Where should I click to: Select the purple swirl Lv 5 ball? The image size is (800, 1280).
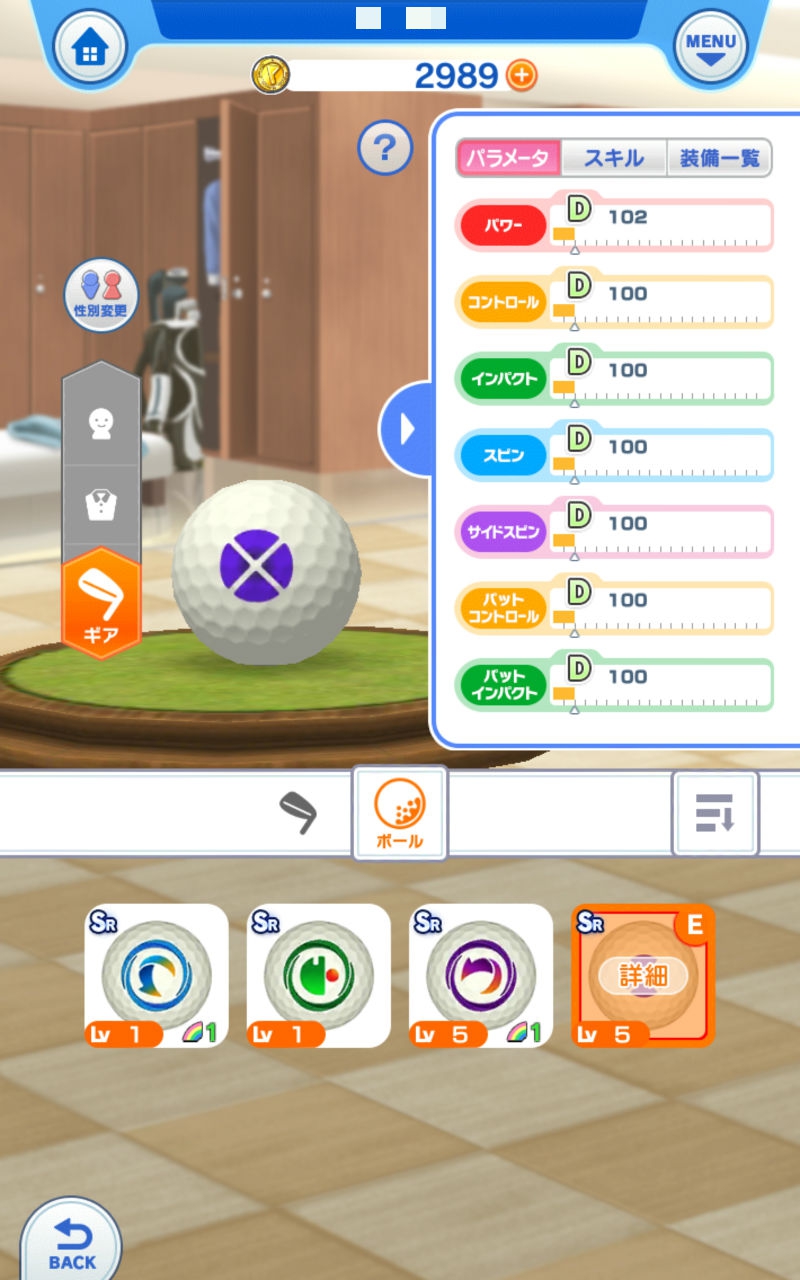[480, 976]
